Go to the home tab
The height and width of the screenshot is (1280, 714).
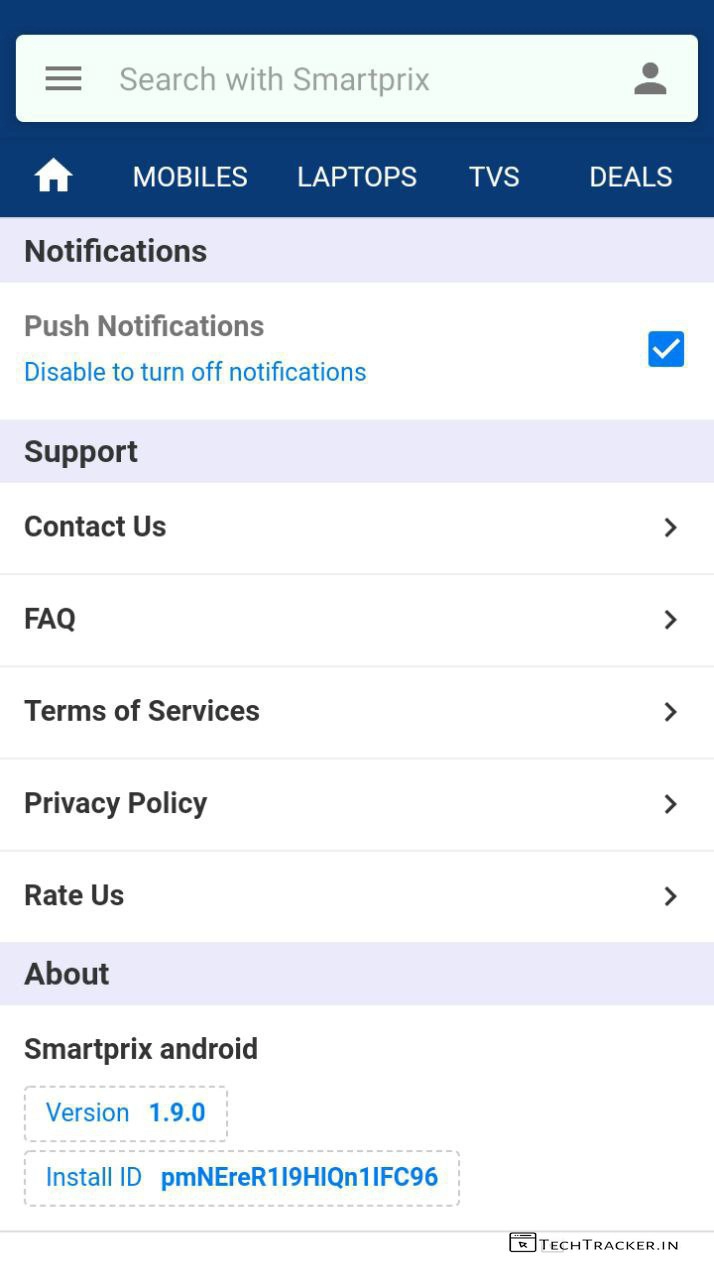(x=53, y=177)
